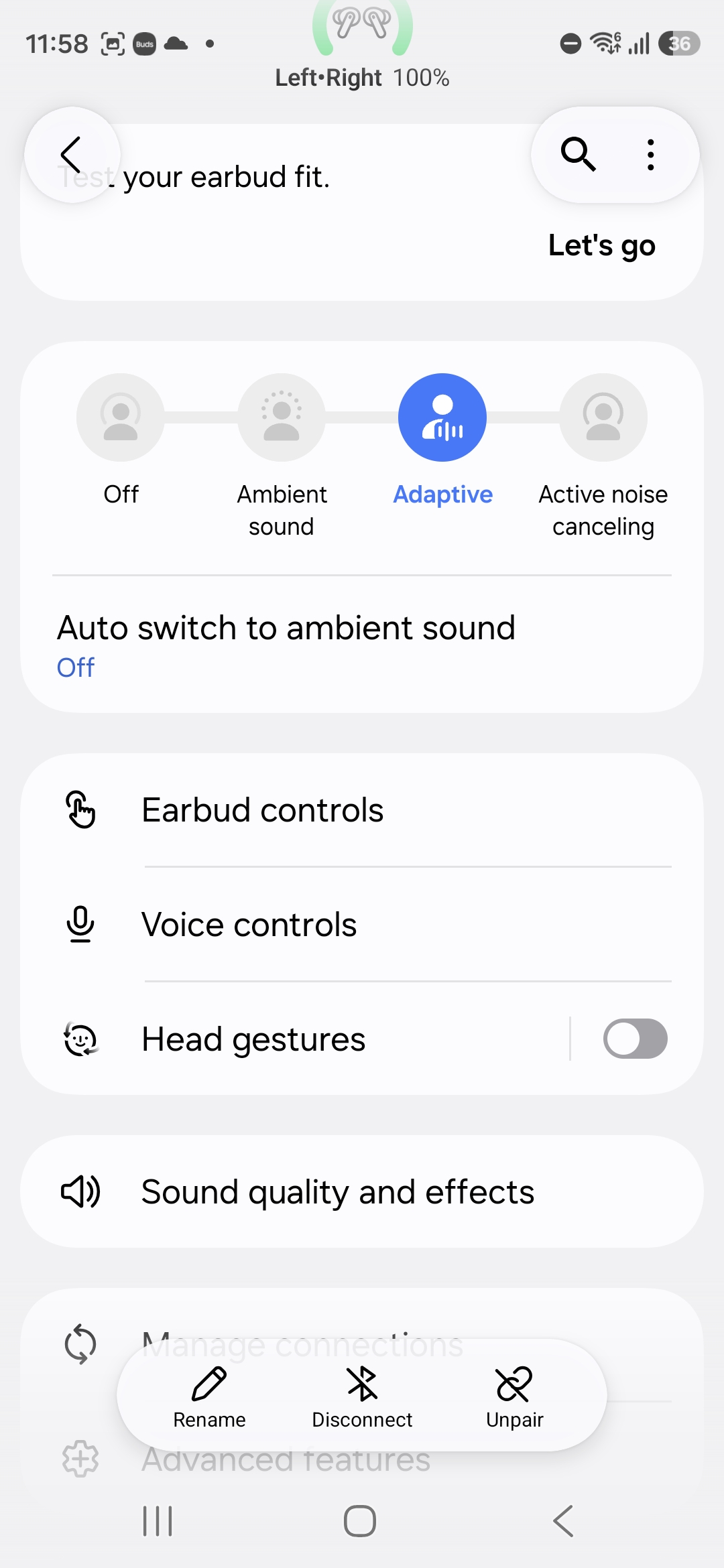
Task: Open Auto switch to ambient sound
Action: [x=286, y=645]
